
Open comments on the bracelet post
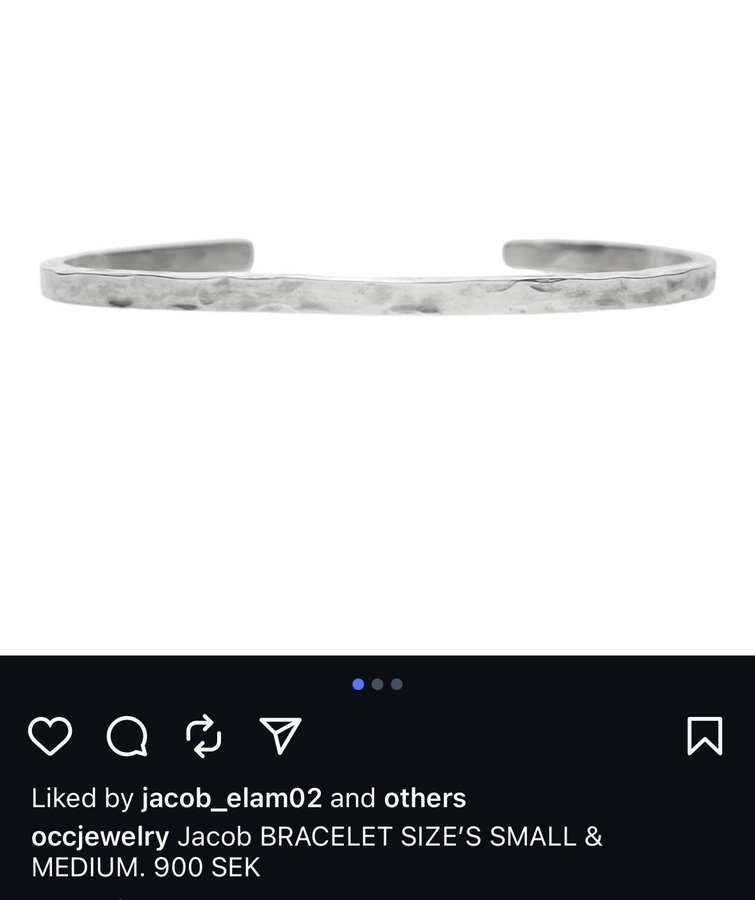click(x=127, y=737)
